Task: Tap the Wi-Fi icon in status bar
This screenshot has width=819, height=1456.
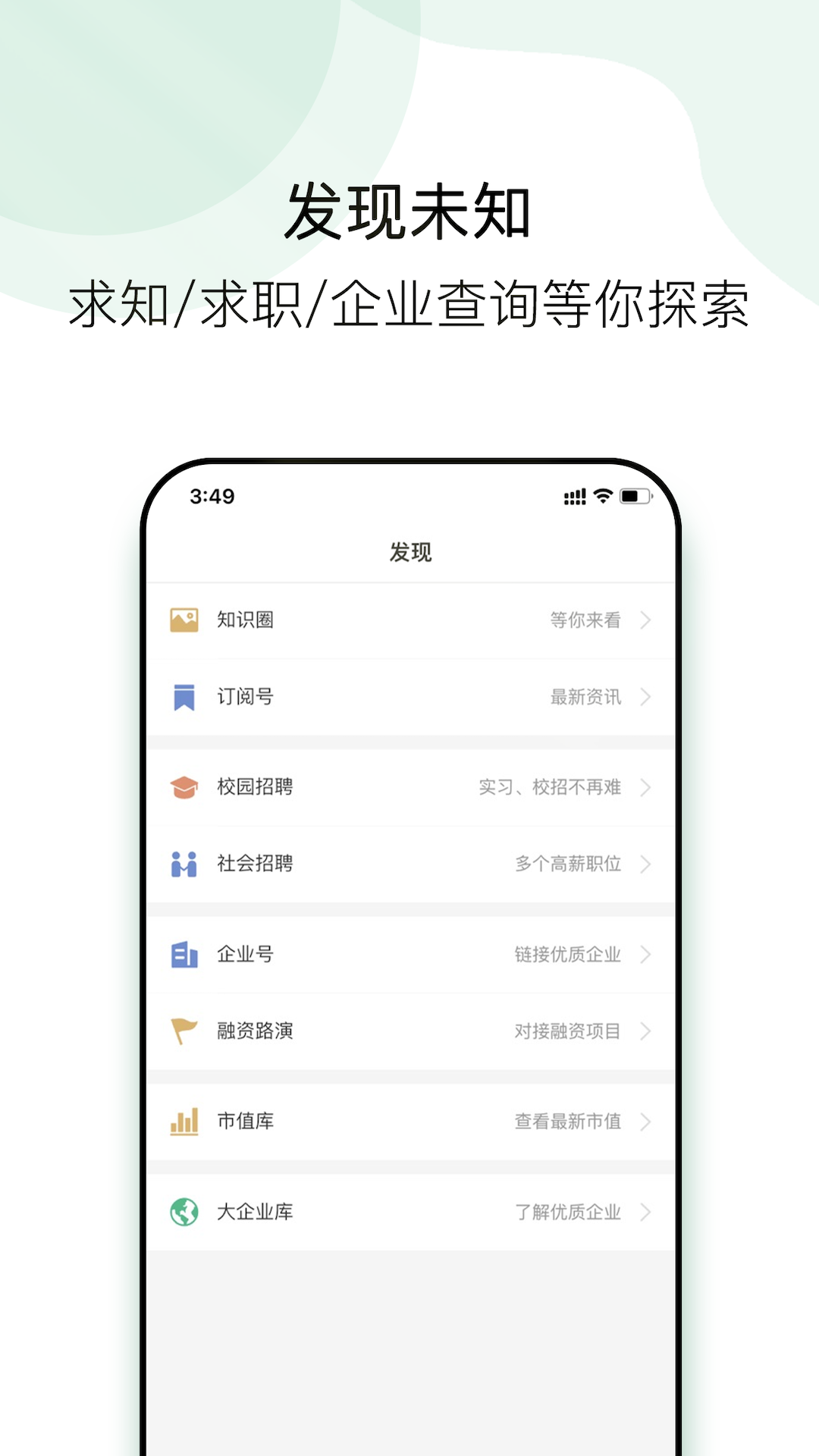Action: (x=603, y=495)
